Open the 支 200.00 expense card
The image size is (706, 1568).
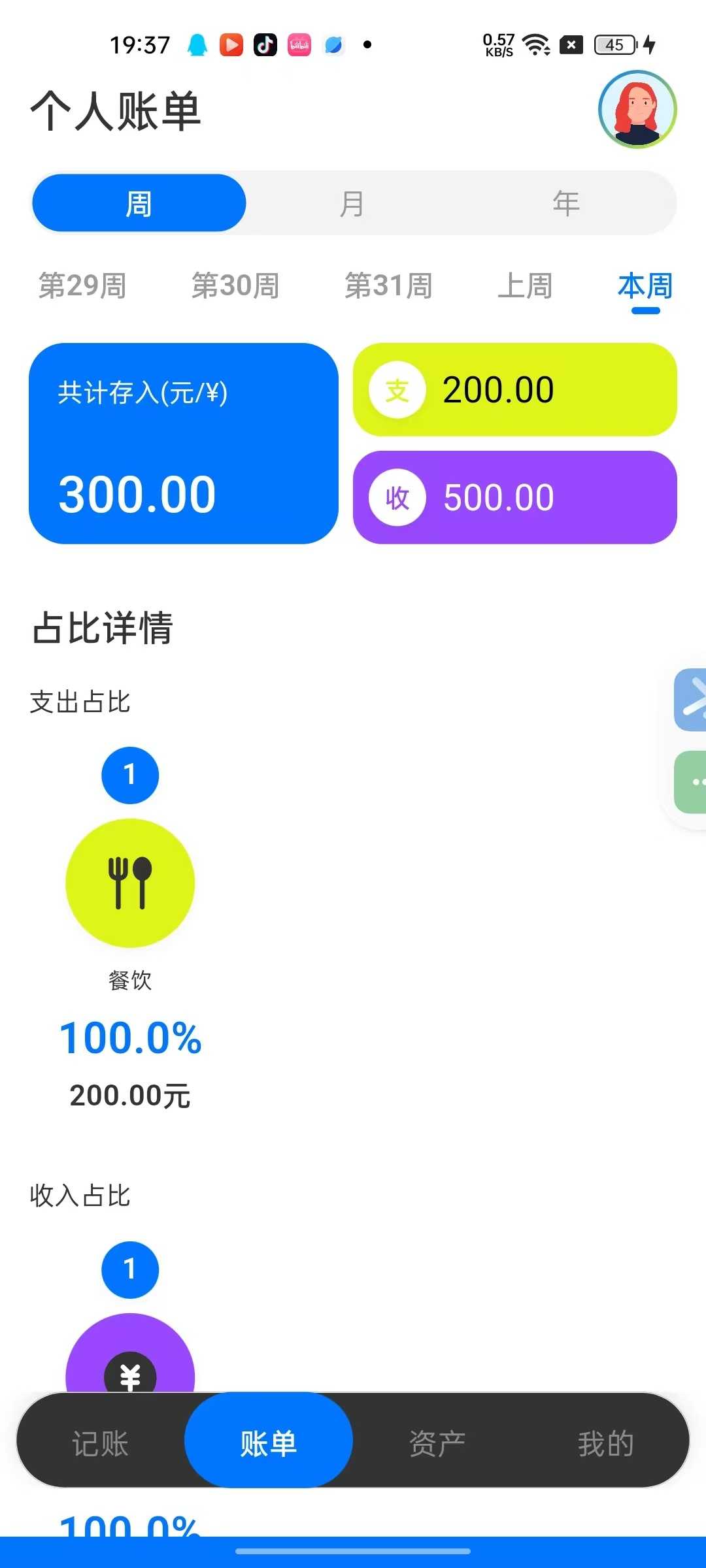[x=514, y=390]
